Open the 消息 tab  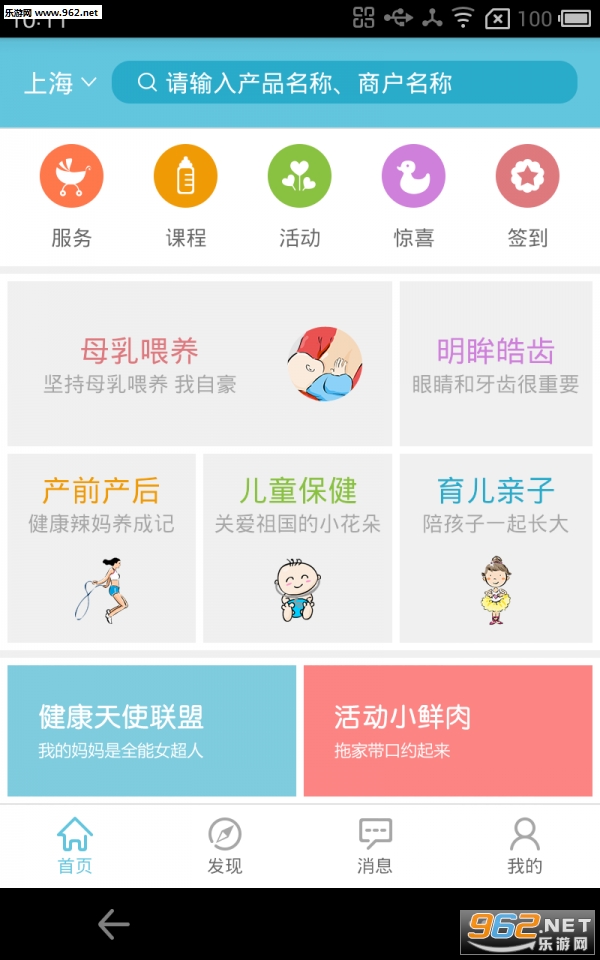375,846
